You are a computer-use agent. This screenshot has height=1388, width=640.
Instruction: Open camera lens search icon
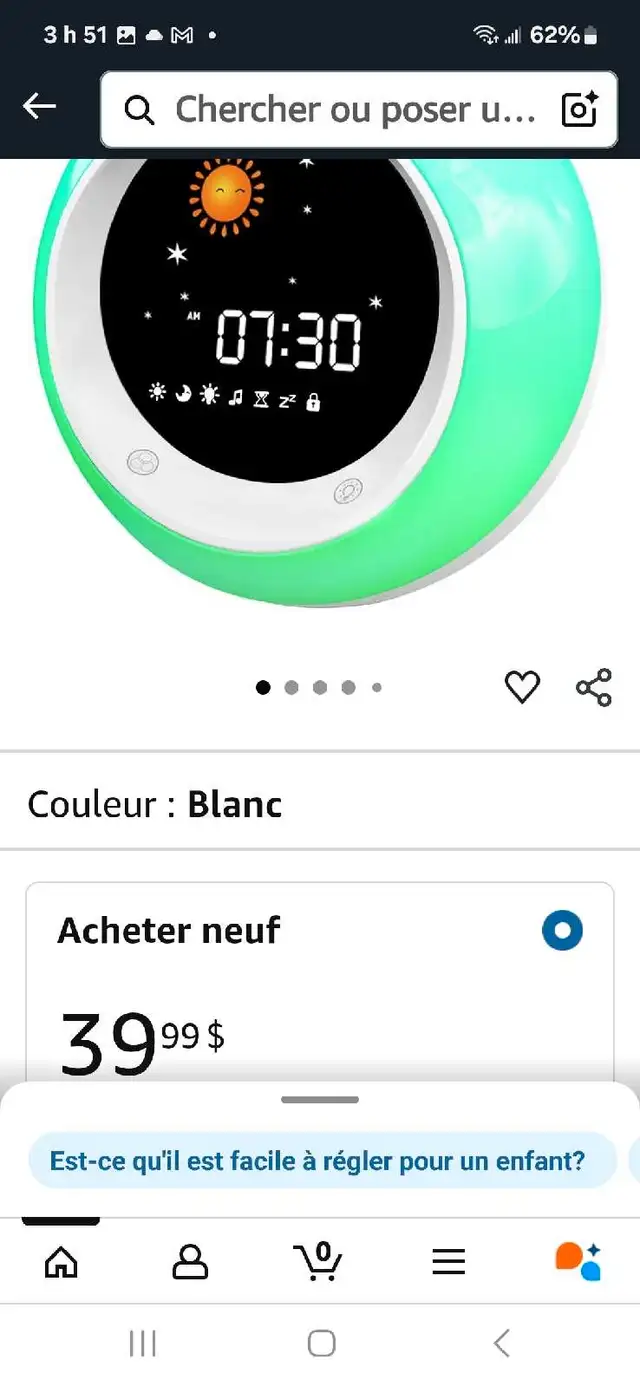click(x=580, y=110)
